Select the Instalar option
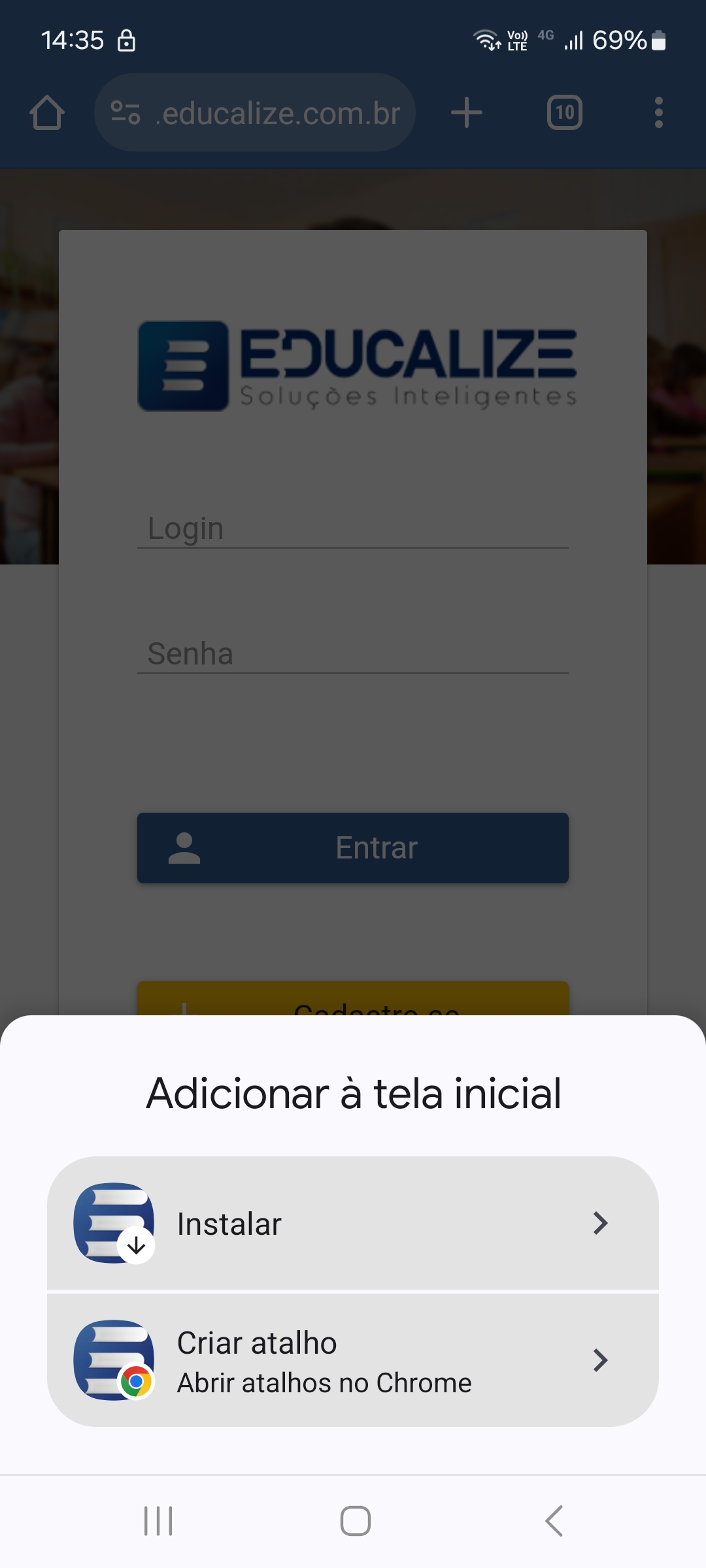Image resolution: width=706 pixels, height=1568 pixels. (353, 1223)
